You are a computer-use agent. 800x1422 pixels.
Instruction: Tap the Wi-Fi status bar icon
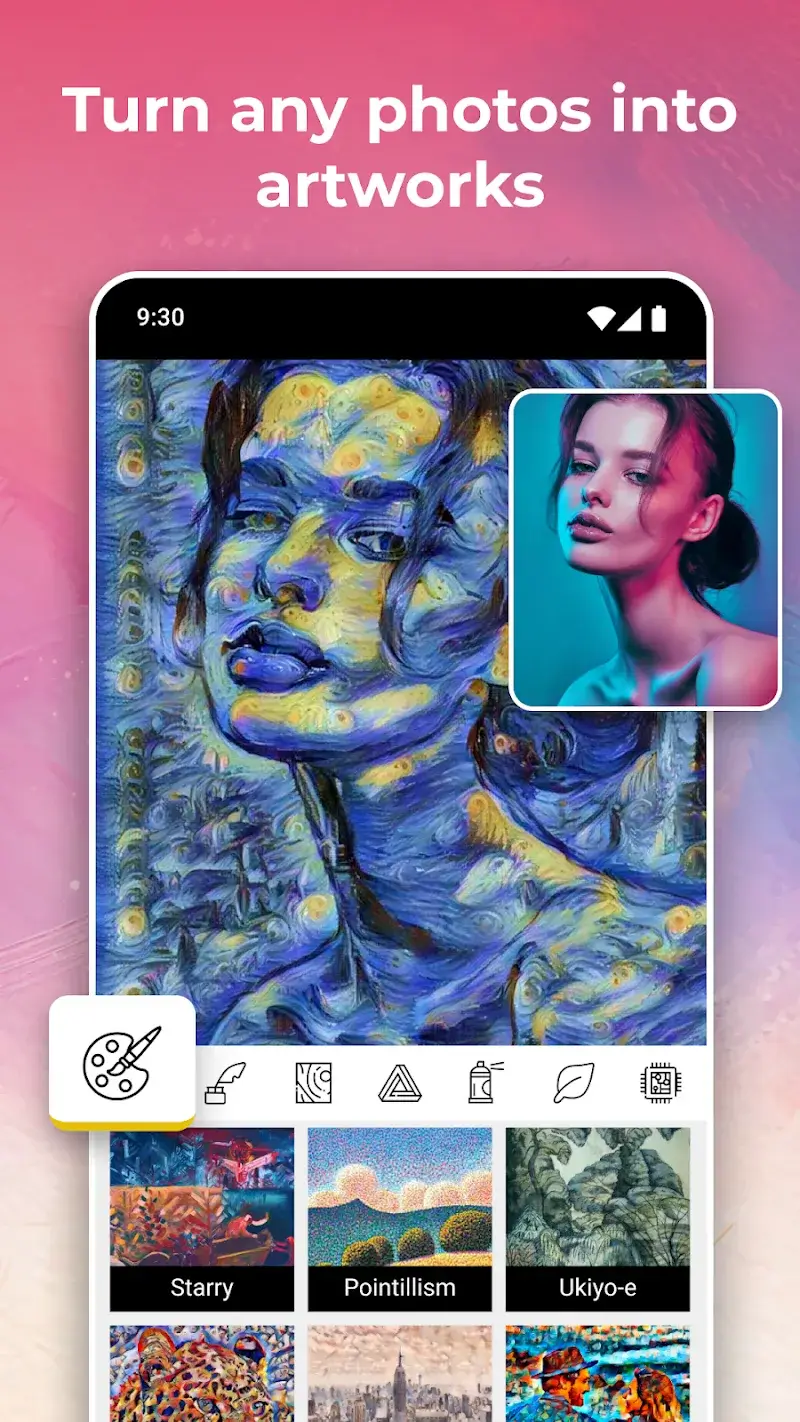tap(601, 317)
